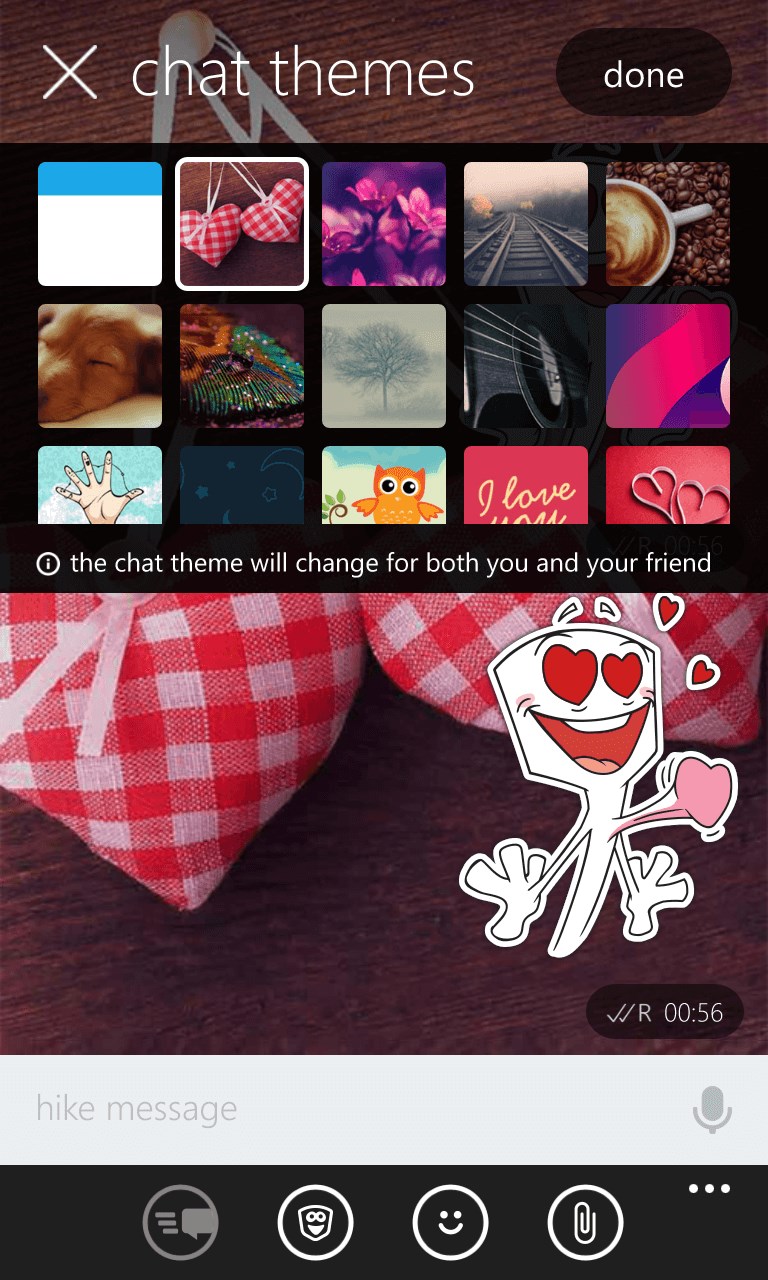Select the plain white default theme
768x1280 pixels.
[x=100, y=223]
